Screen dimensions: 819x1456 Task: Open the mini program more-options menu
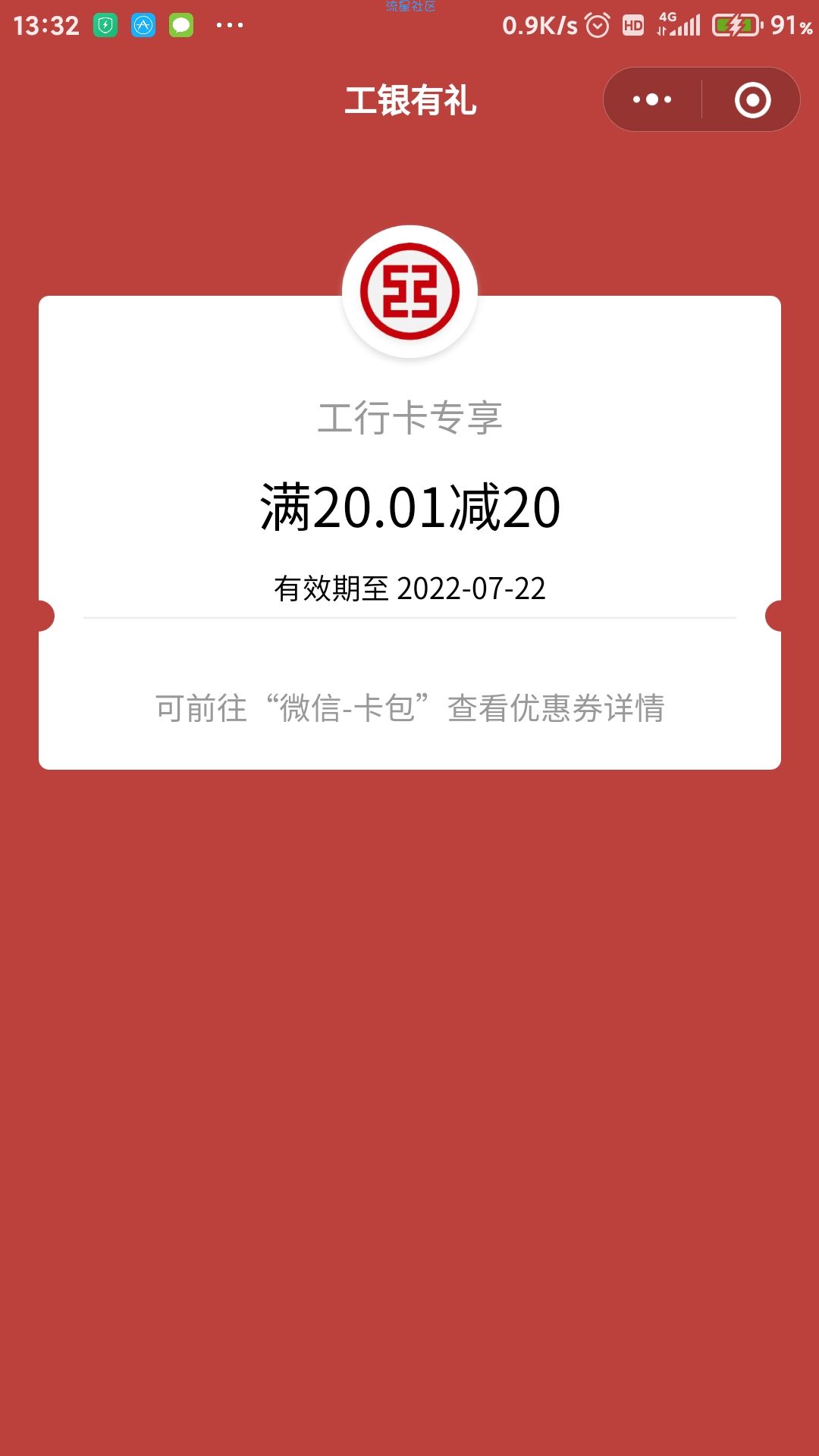pos(652,99)
